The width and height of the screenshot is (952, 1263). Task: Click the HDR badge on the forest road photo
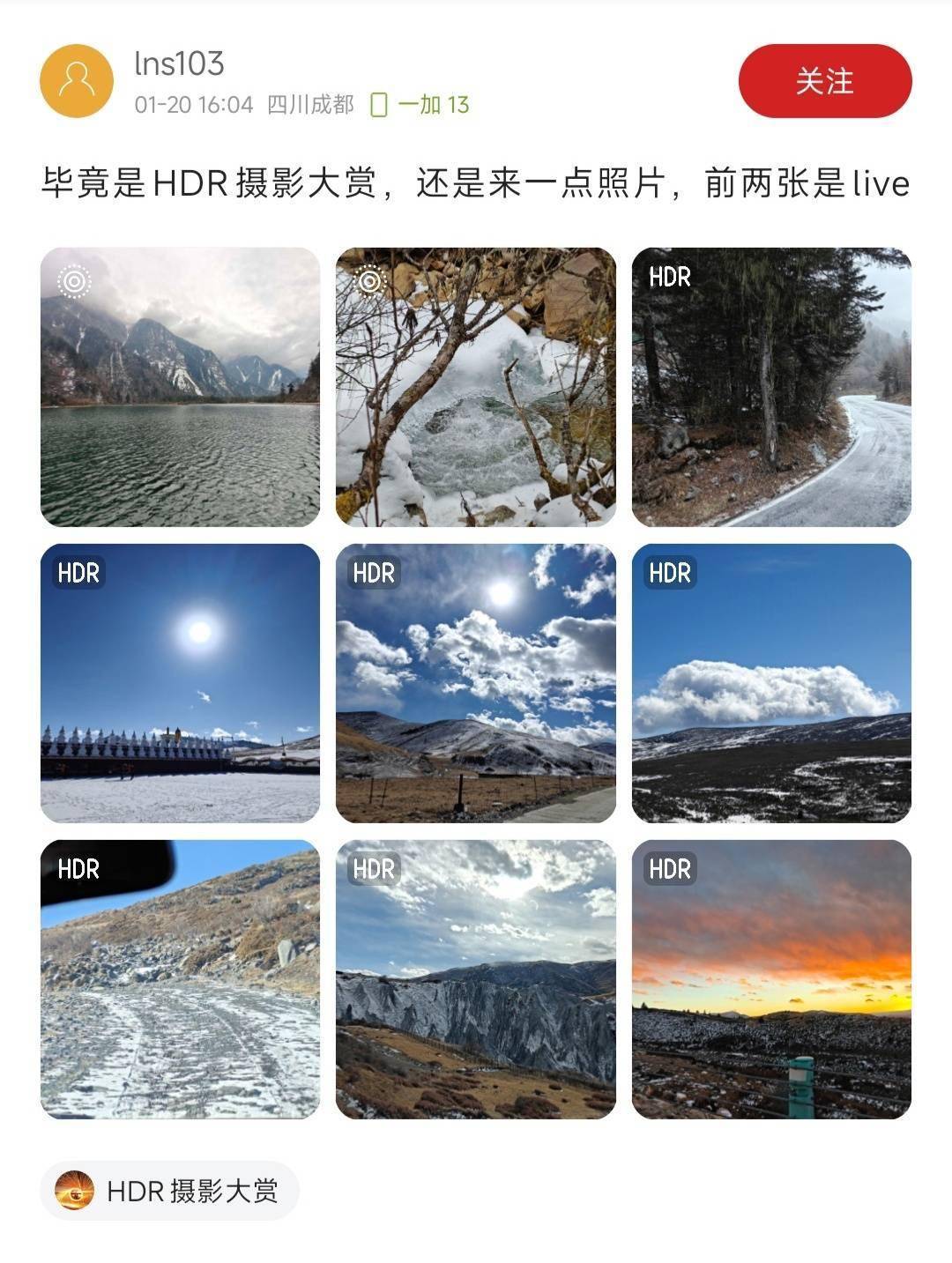point(668,279)
